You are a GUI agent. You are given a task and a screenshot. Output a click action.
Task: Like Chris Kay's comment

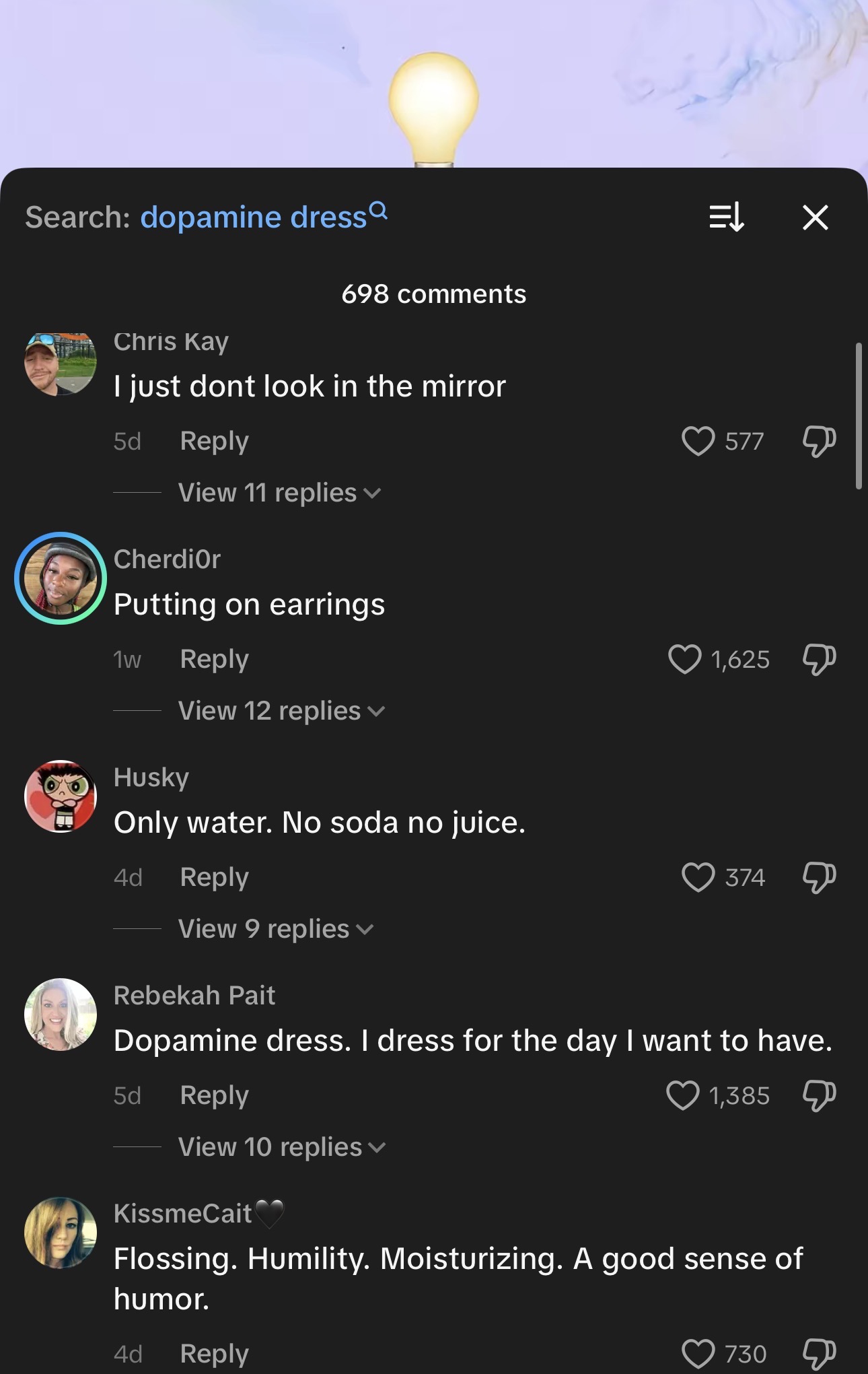pyautogui.click(x=698, y=442)
